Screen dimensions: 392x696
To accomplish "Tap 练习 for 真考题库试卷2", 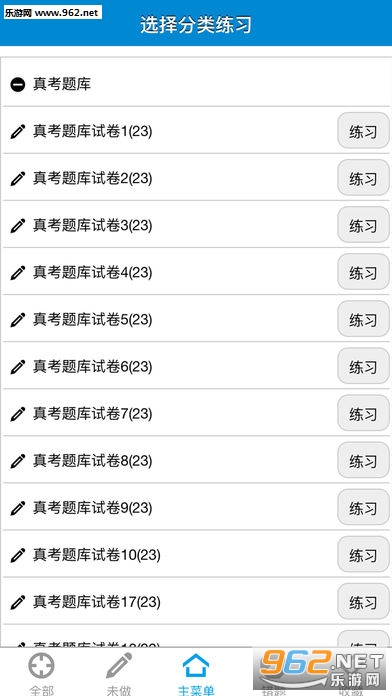I will pyautogui.click(x=363, y=178).
